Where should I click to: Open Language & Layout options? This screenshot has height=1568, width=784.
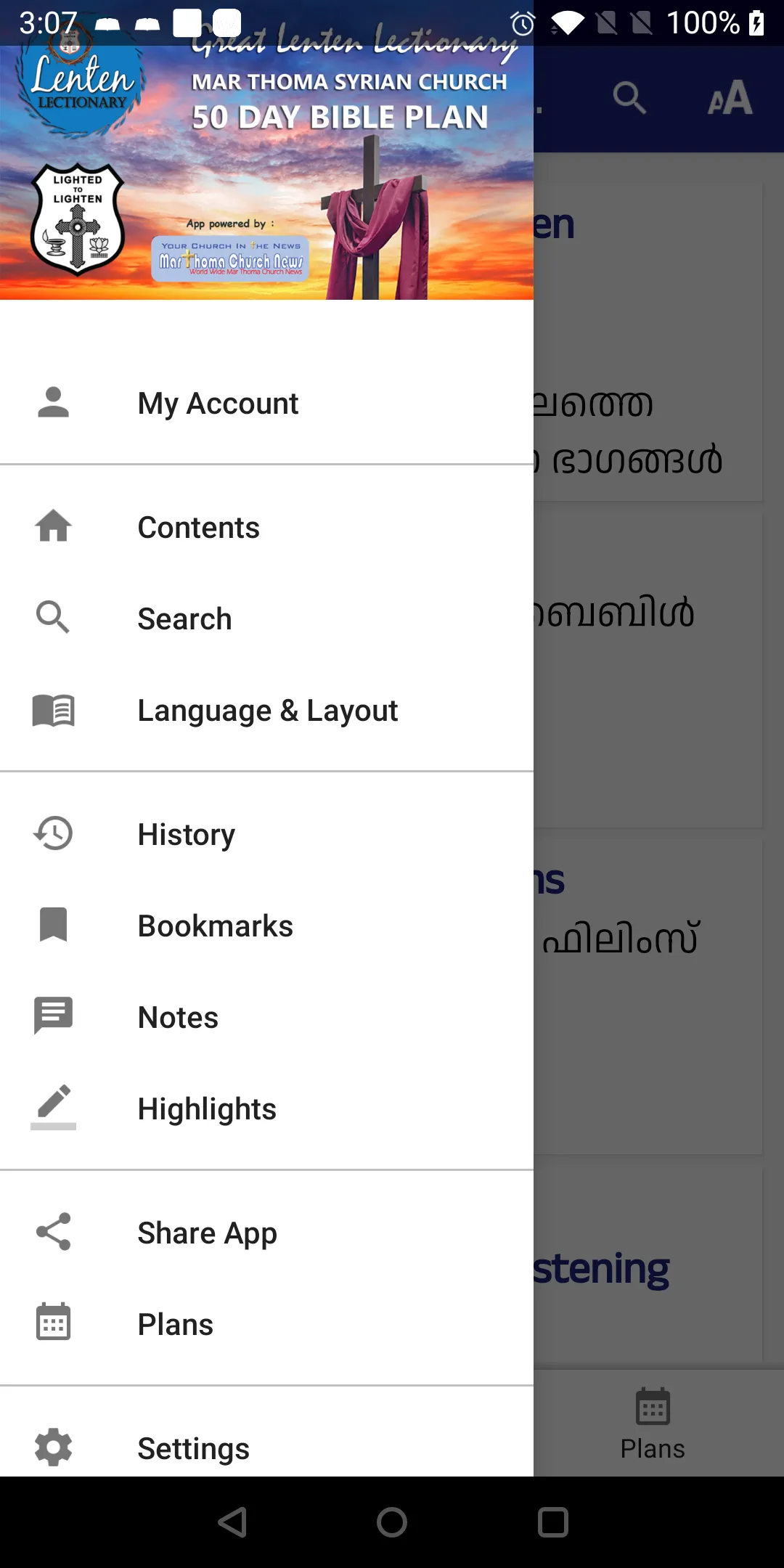pos(267,711)
